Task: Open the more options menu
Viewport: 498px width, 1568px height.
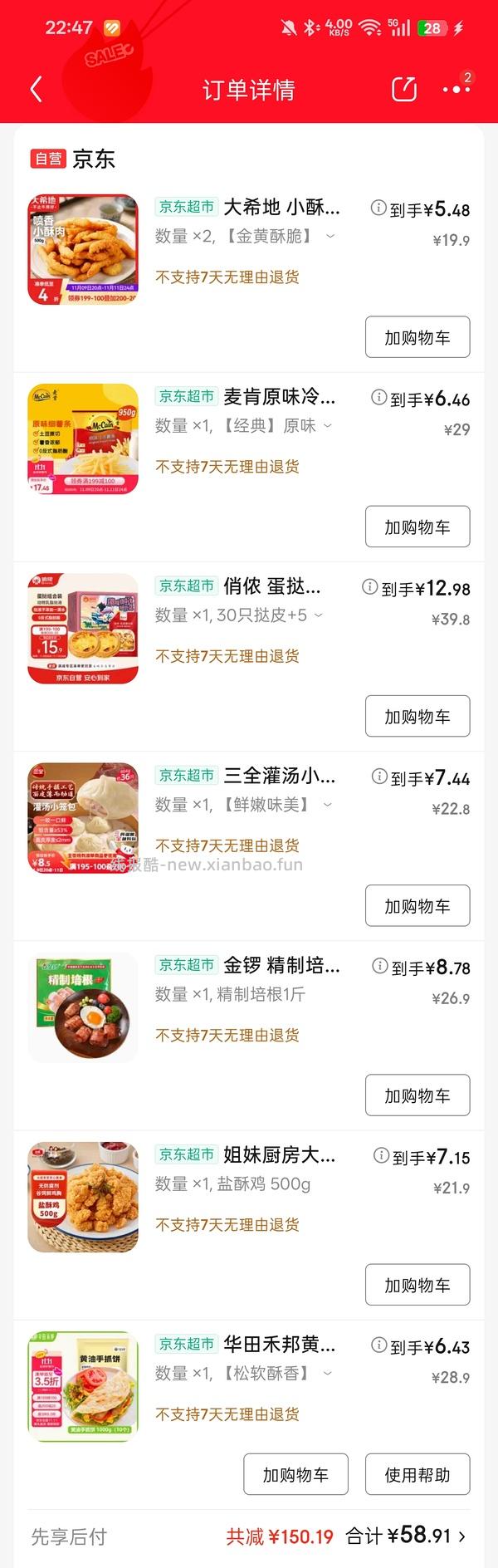Action: coord(456,89)
